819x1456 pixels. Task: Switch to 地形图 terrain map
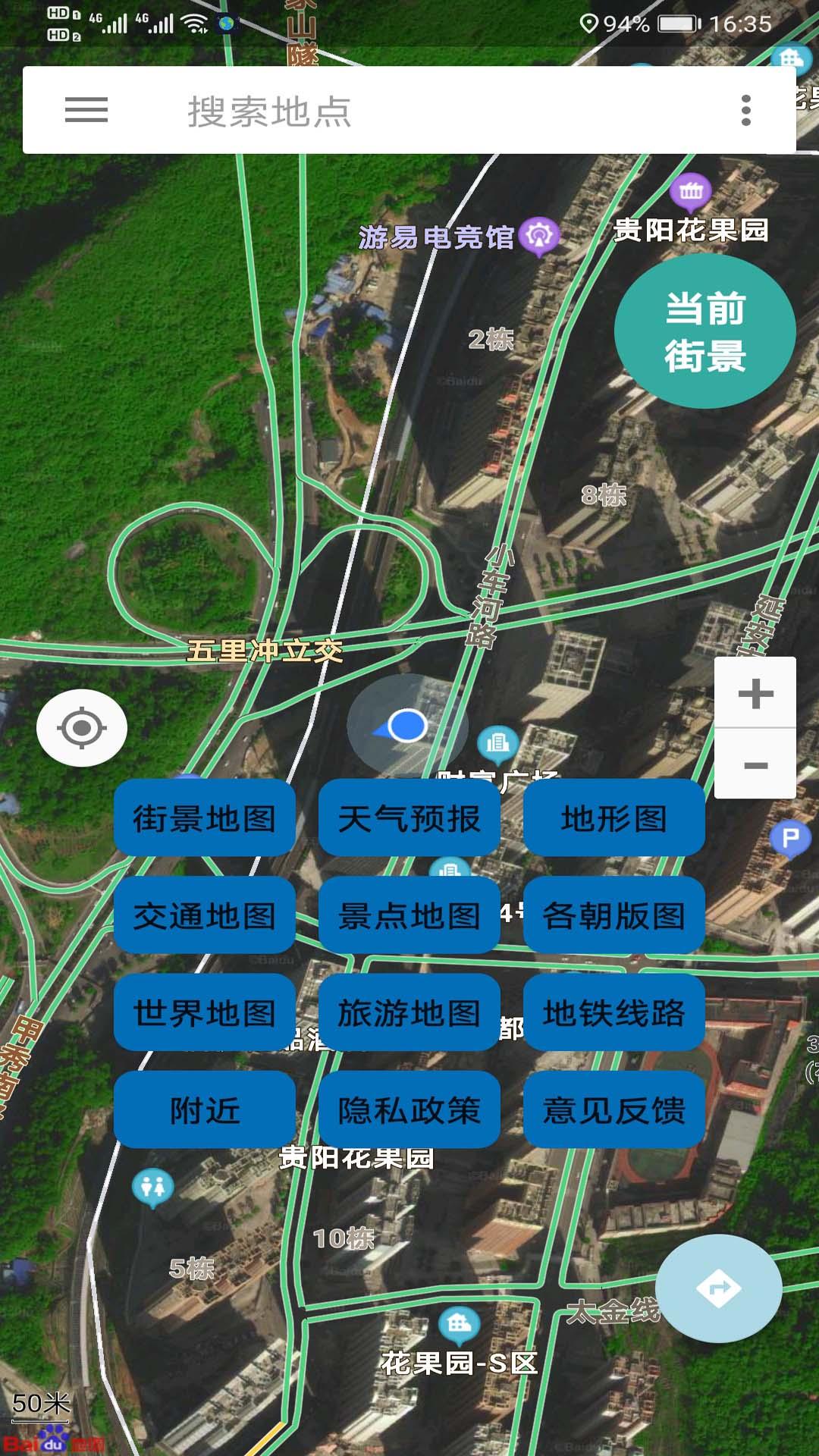[x=614, y=818]
